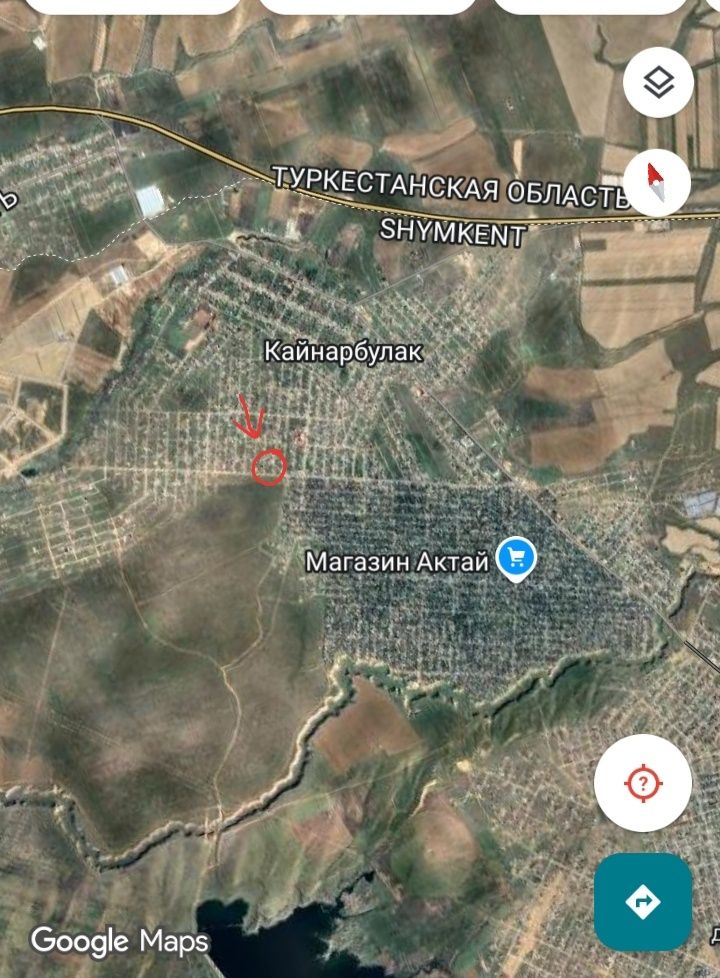Select the Магазин Актай shop marker
720x978 pixels.
point(516,558)
